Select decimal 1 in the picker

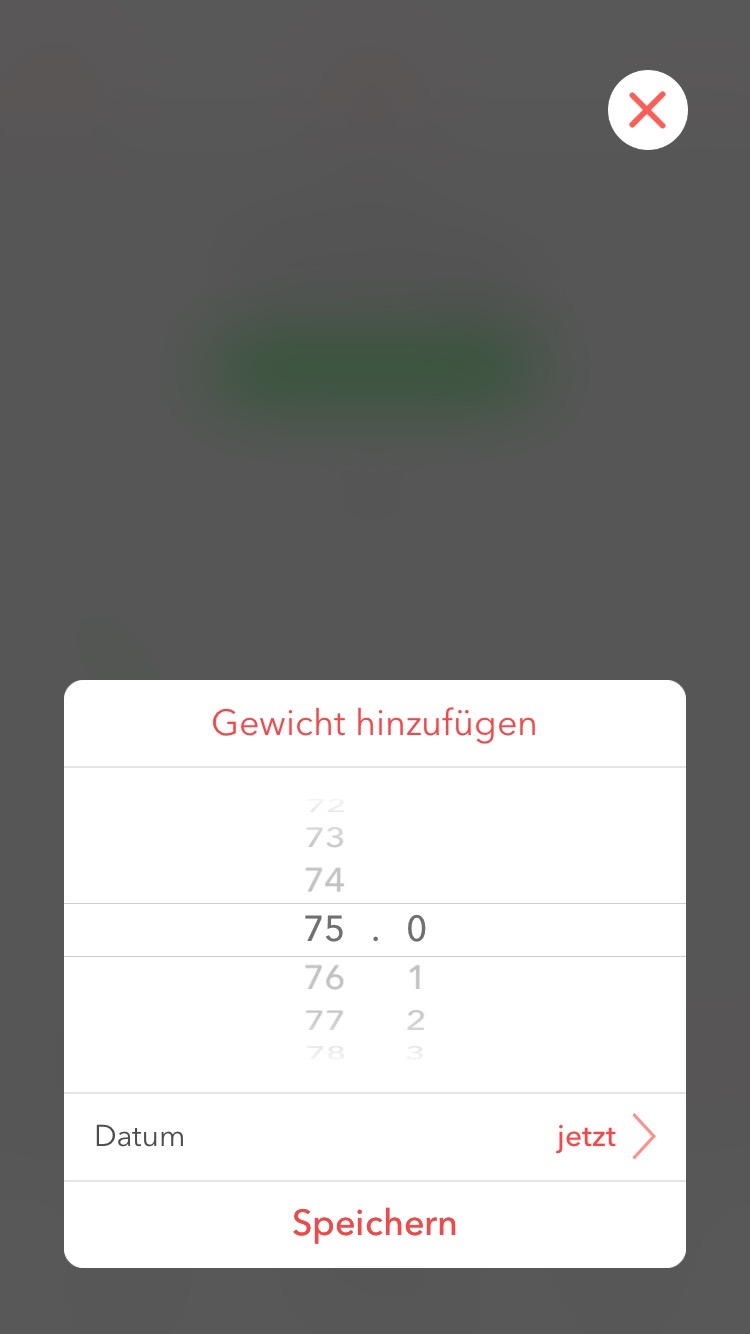tap(416, 977)
